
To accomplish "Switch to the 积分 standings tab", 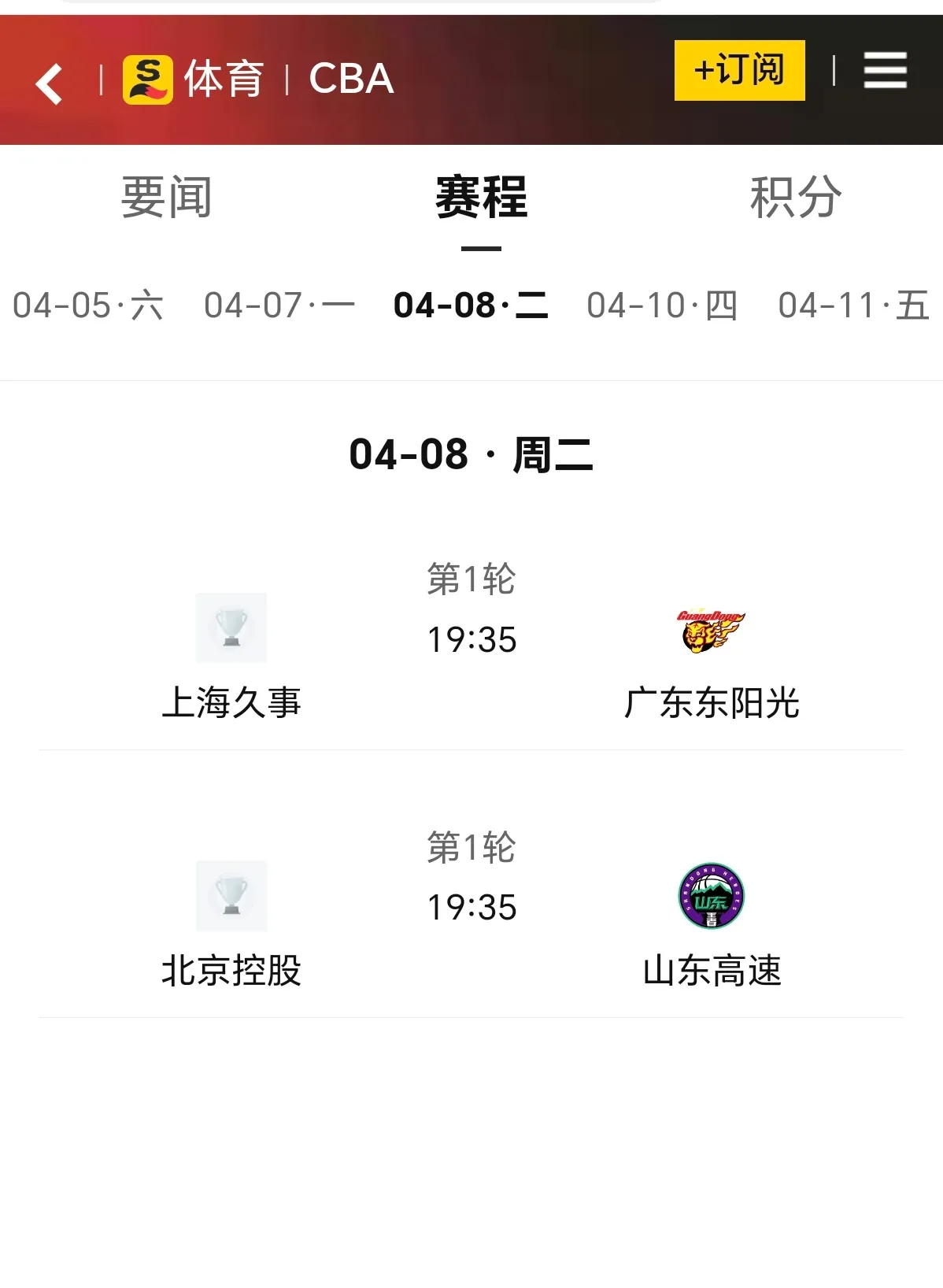I will [x=793, y=199].
